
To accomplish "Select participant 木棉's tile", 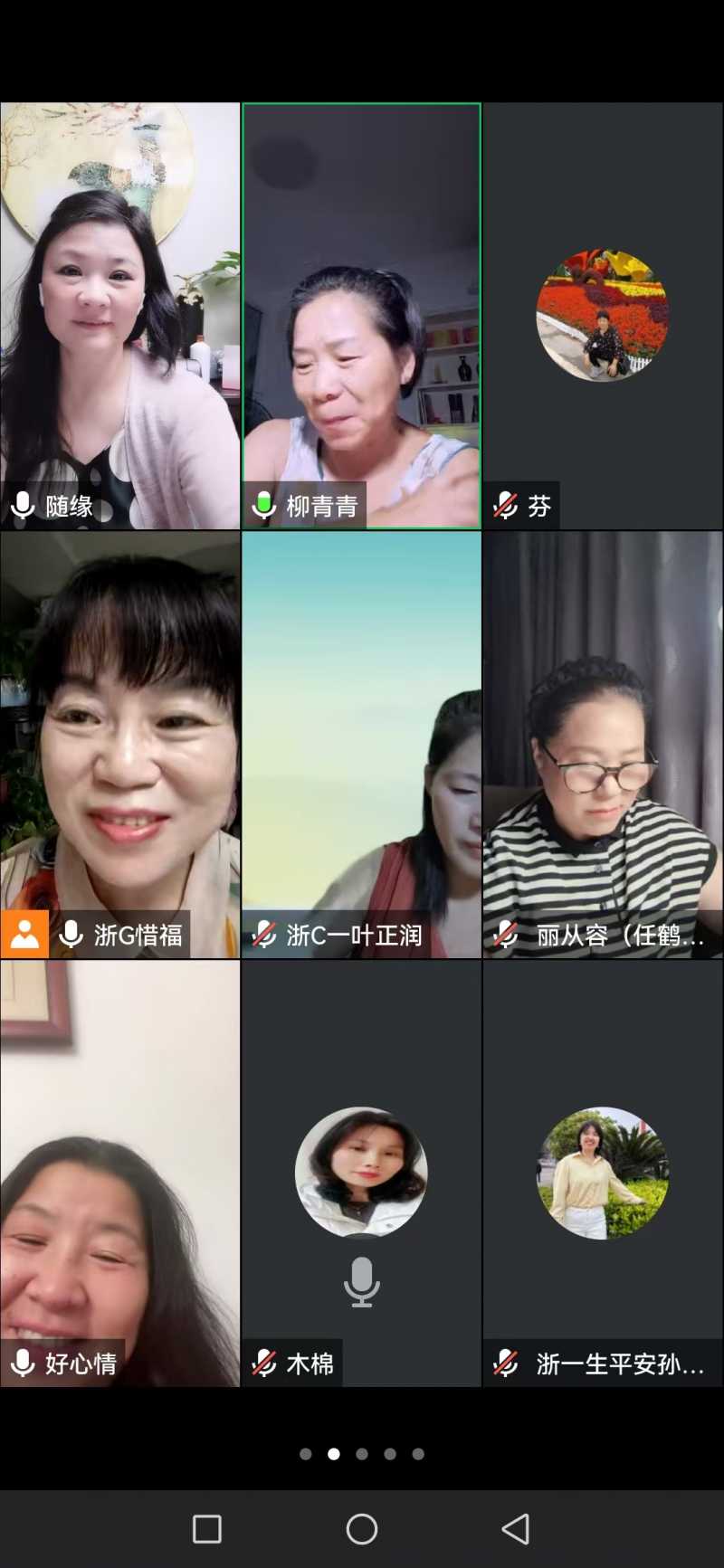I will 361,1173.
